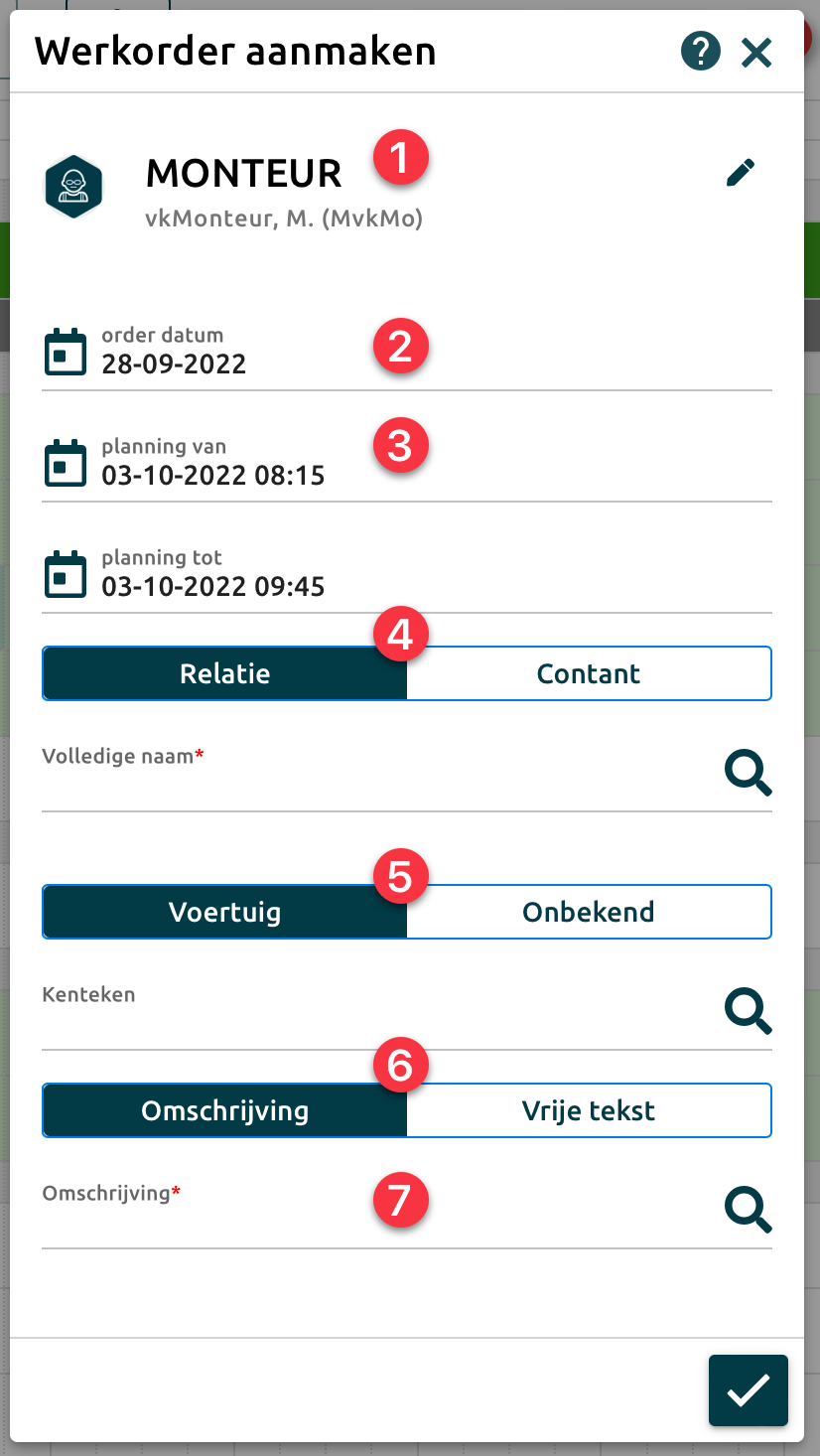Select the Omschrijving segment

(x=224, y=1110)
